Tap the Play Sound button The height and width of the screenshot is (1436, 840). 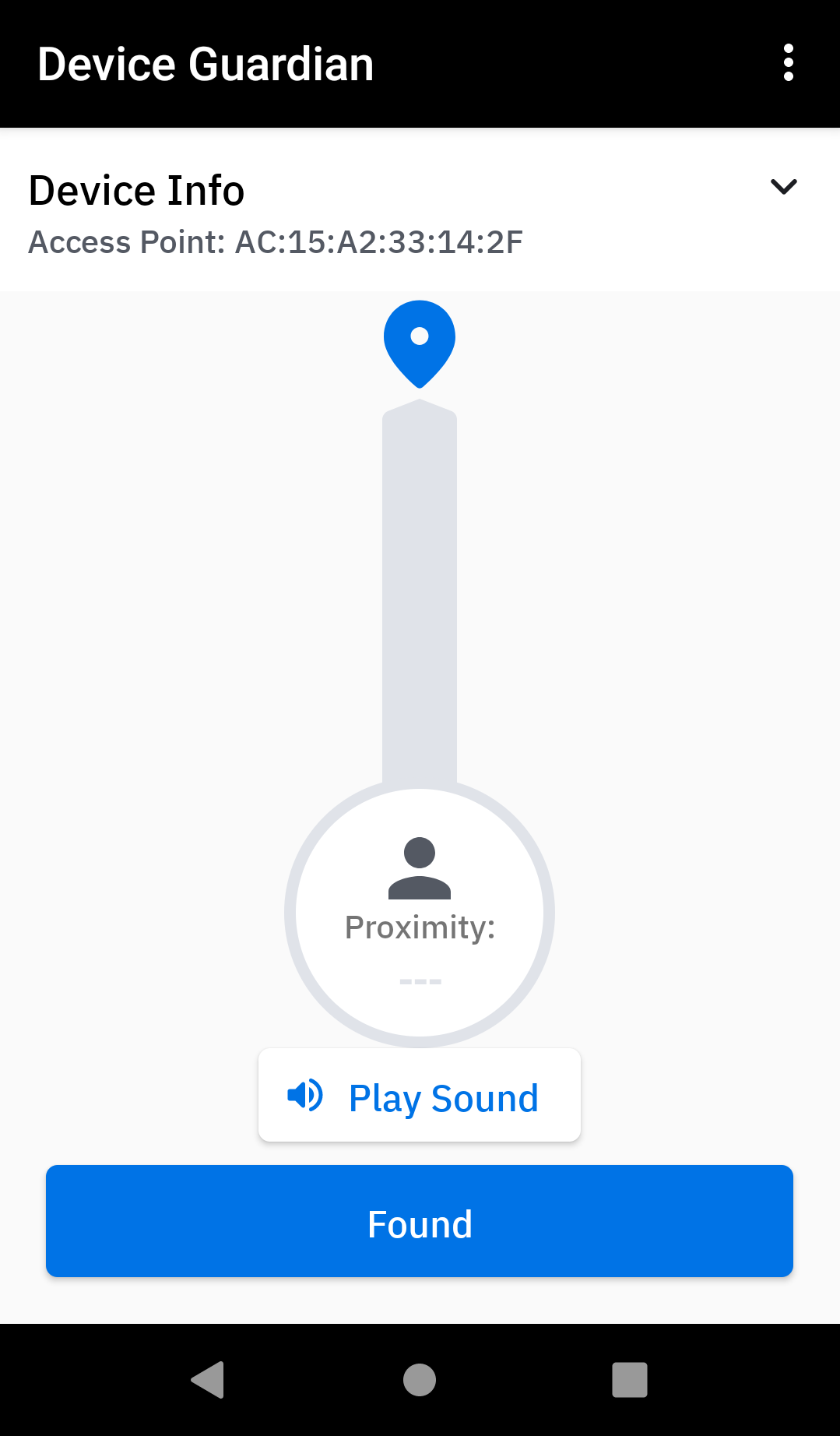point(419,1096)
